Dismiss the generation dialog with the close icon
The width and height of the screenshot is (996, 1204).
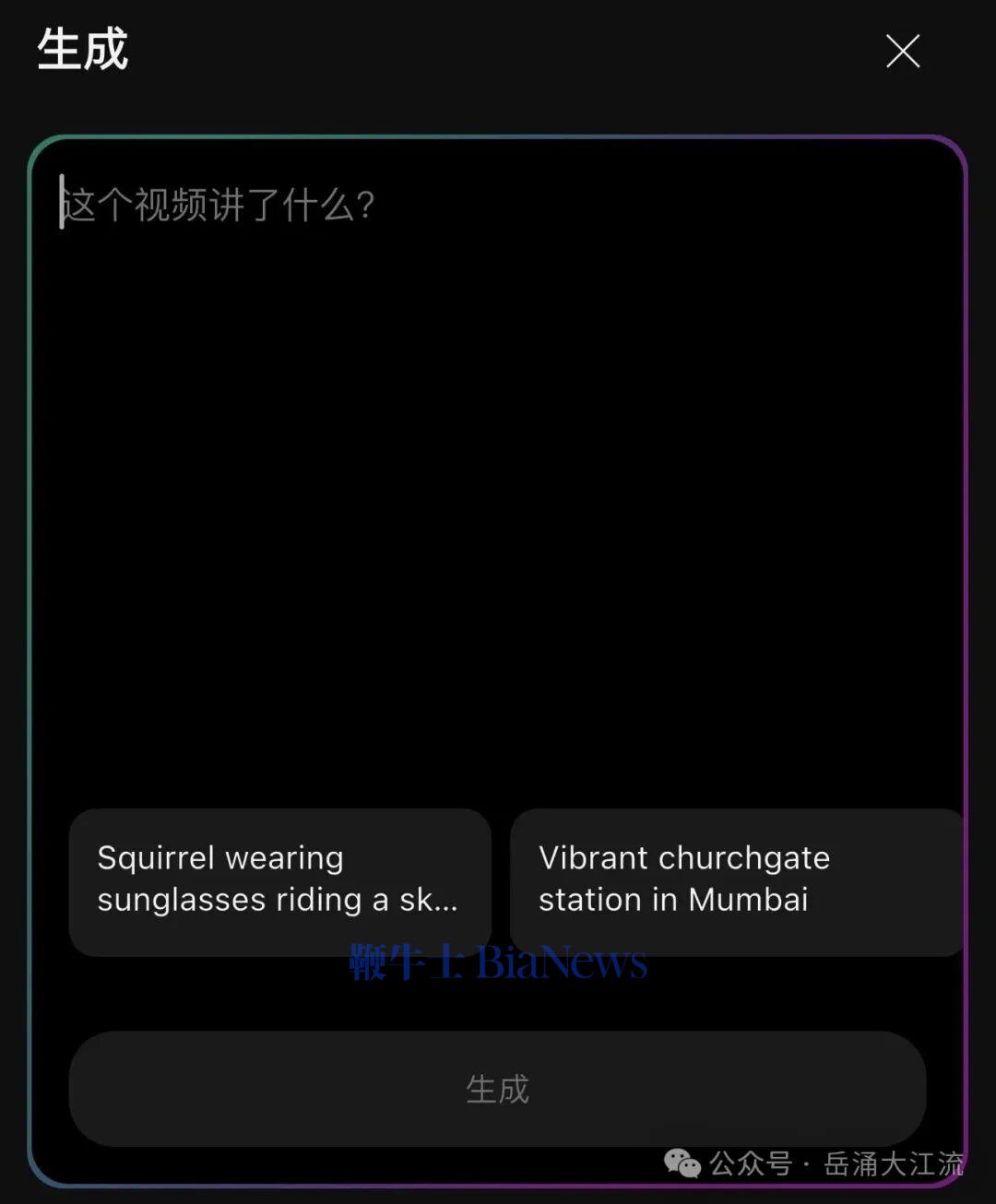pyautogui.click(x=902, y=53)
